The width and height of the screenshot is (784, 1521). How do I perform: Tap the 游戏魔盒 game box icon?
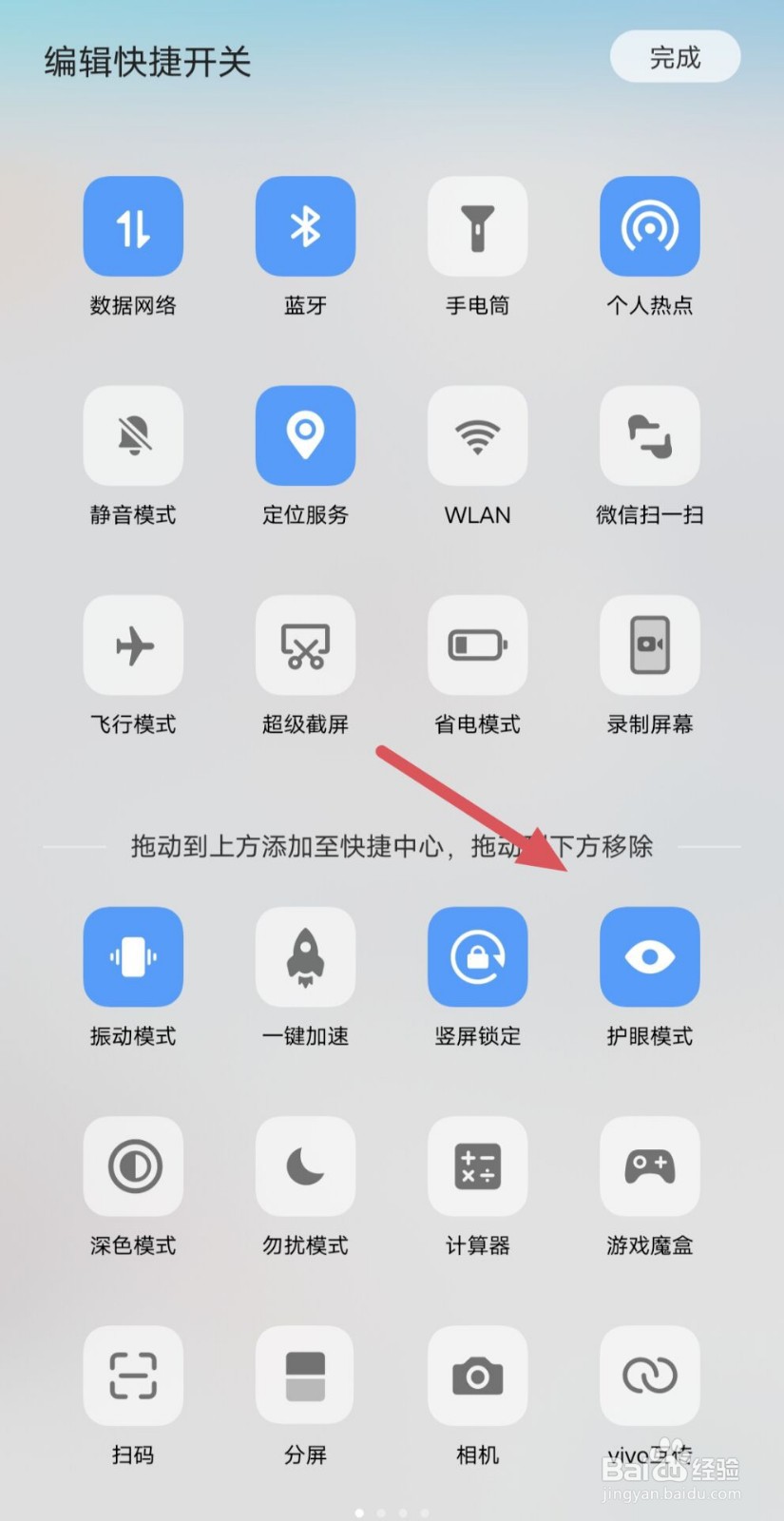click(650, 1166)
